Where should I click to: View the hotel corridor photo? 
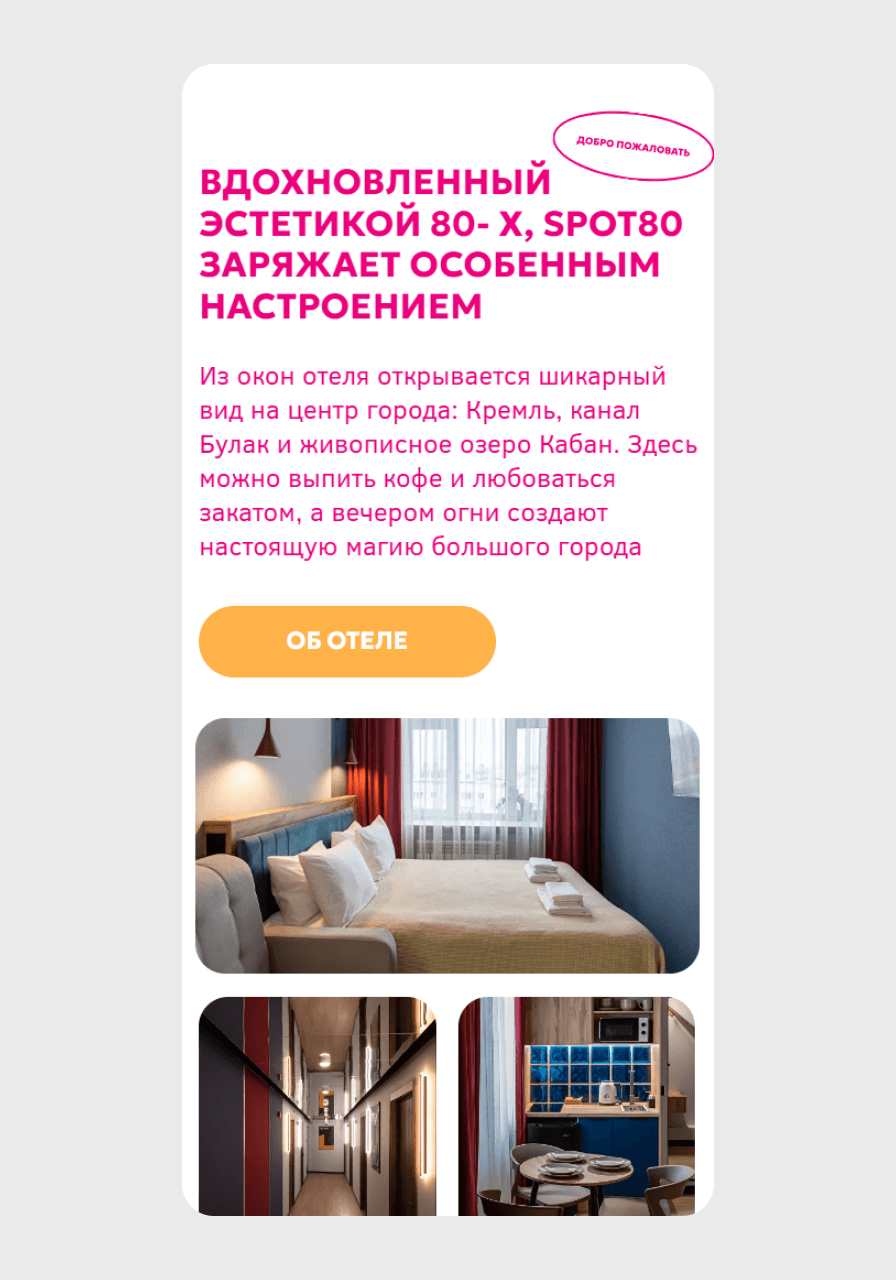click(317, 1105)
